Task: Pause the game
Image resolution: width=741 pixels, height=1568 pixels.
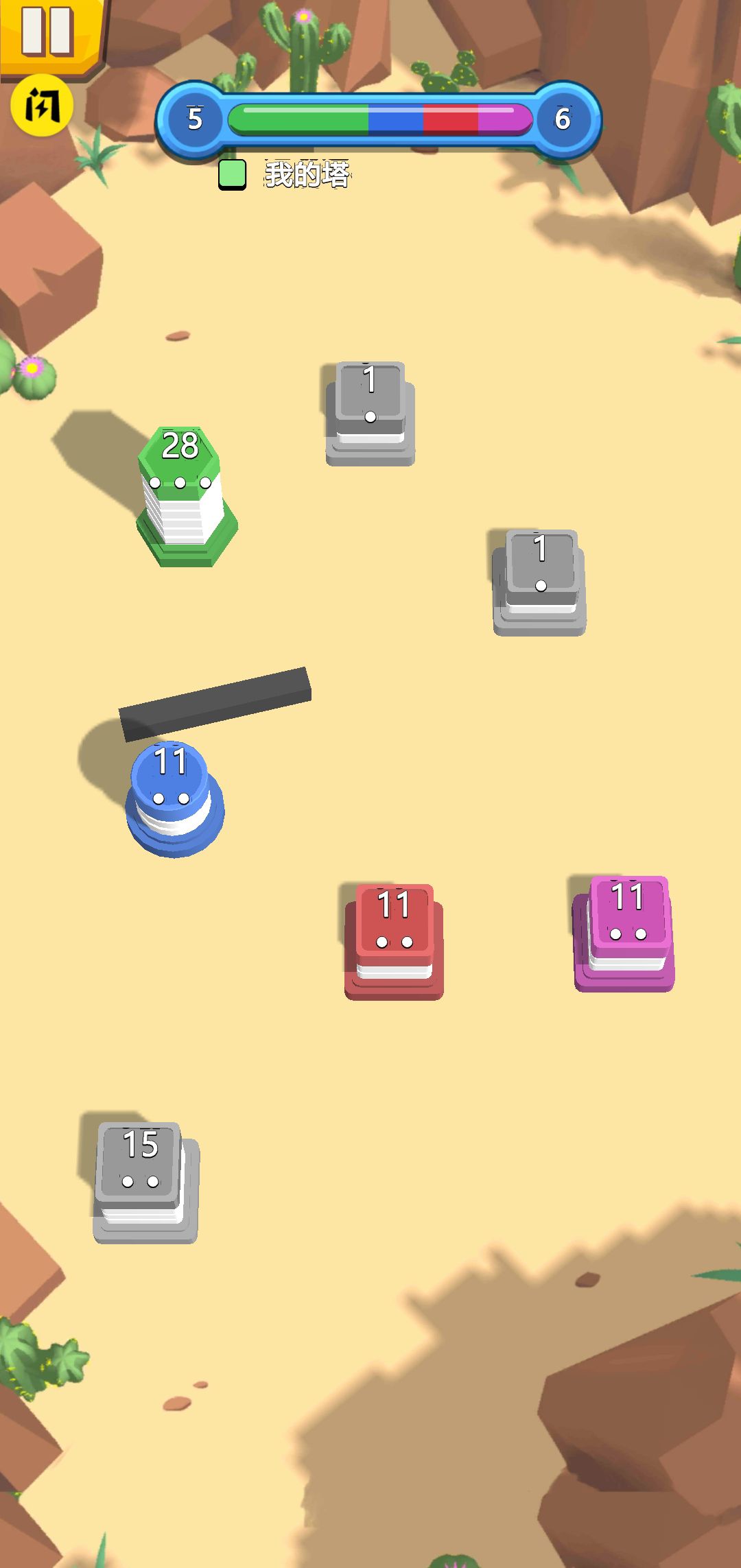Action: click(x=47, y=31)
